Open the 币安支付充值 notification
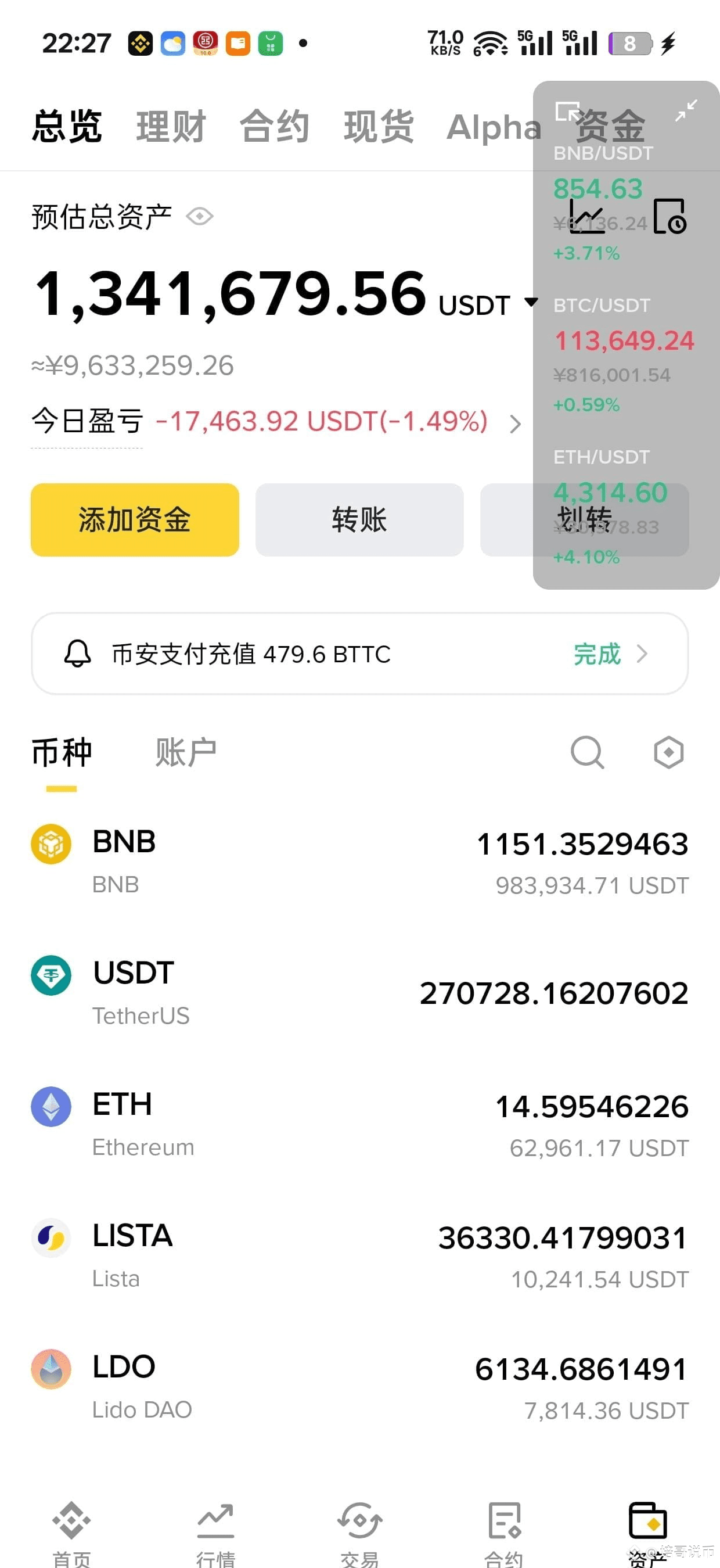The image size is (720, 1568). pyautogui.click(x=359, y=654)
